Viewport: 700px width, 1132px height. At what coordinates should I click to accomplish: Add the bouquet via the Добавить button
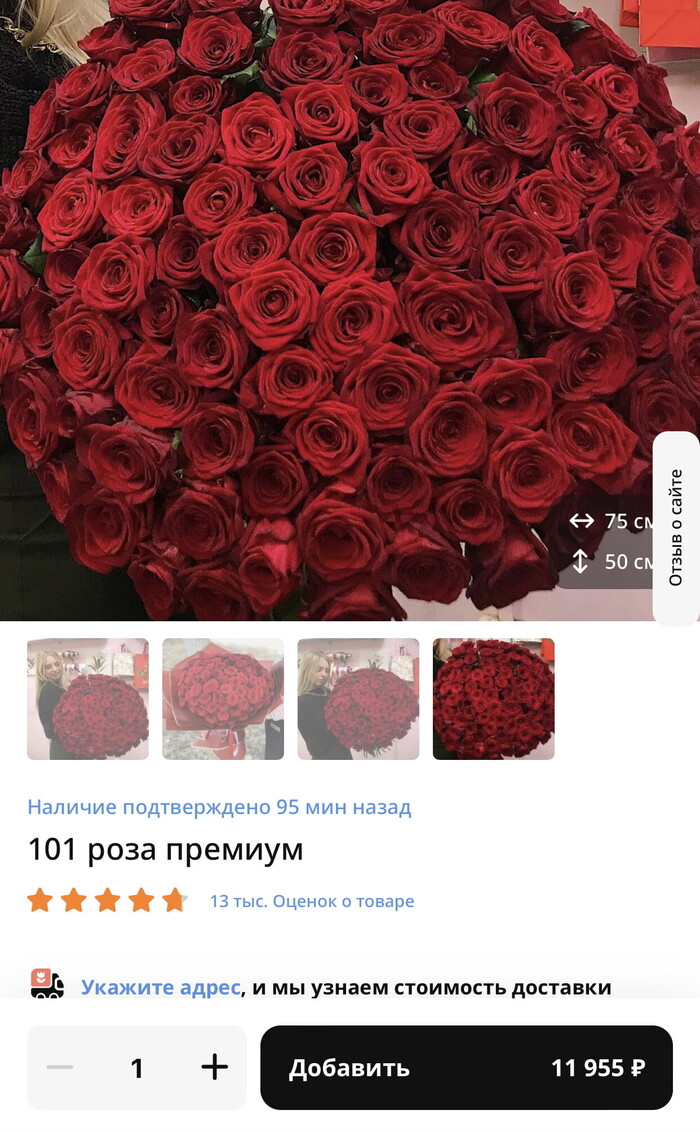pyautogui.click(x=466, y=1067)
